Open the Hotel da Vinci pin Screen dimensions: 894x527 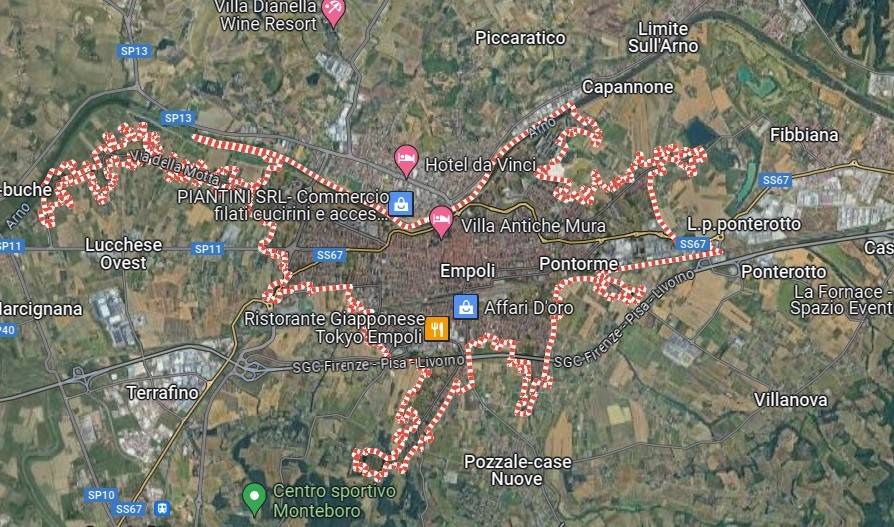pyautogui.click(x=405, y=158)
